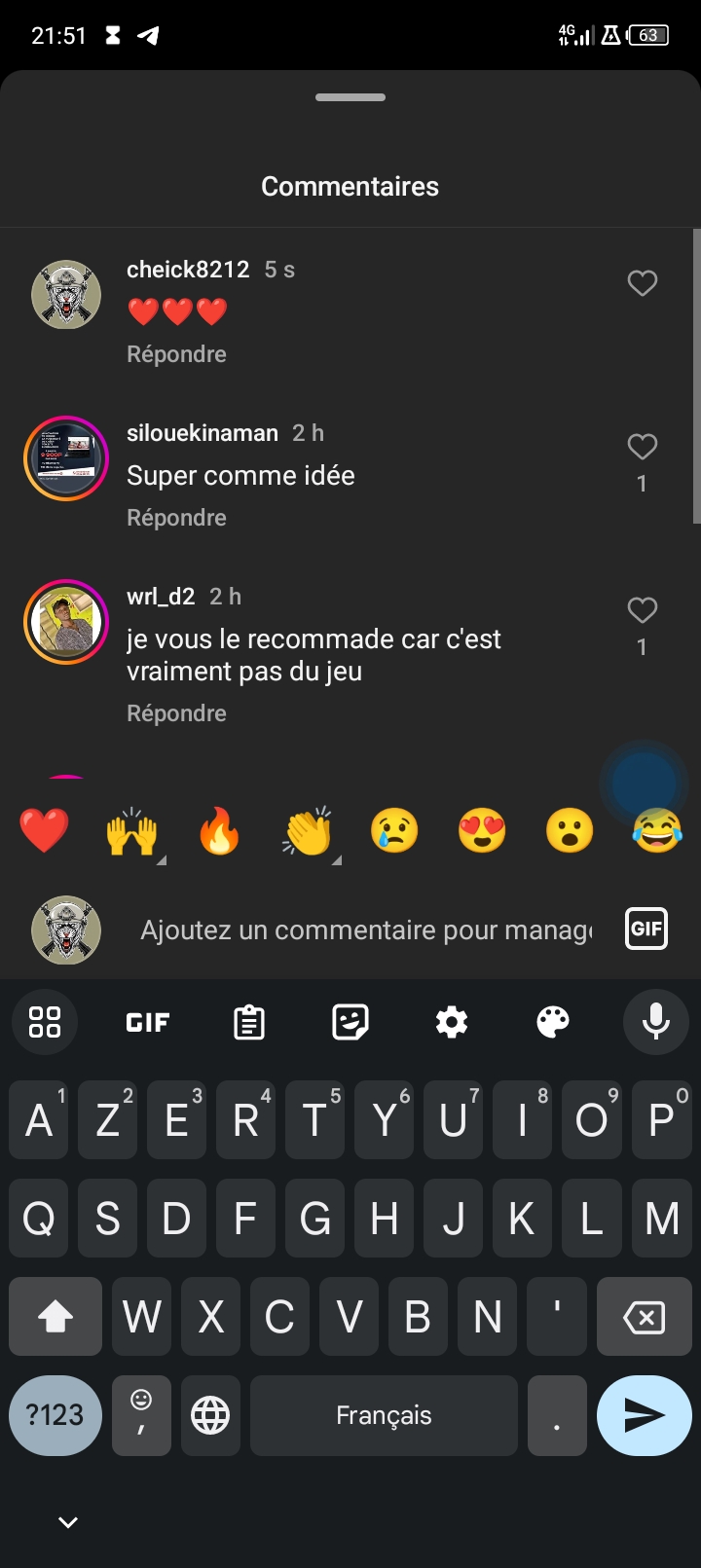
Task: Reply to wrl_d2's comment
Action: [176, 713]
